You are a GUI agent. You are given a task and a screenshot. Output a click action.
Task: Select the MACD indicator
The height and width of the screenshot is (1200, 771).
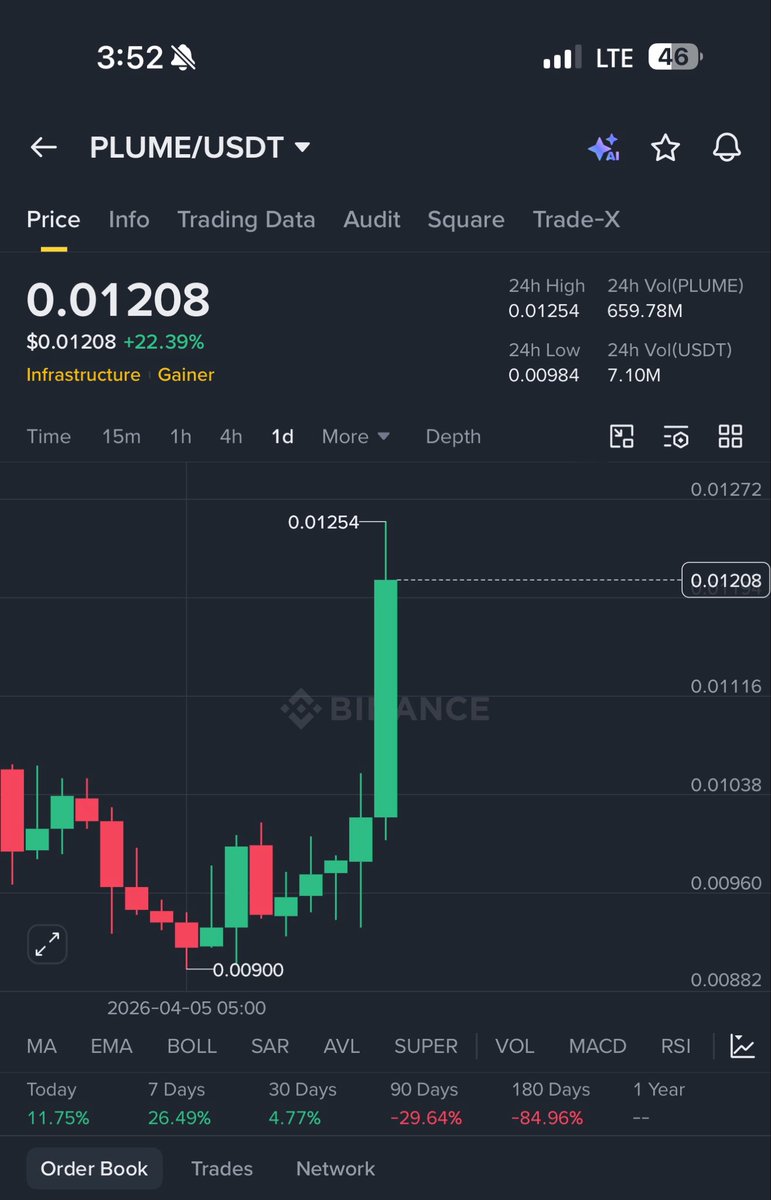pyautogui.click(x=597, y=1046)
